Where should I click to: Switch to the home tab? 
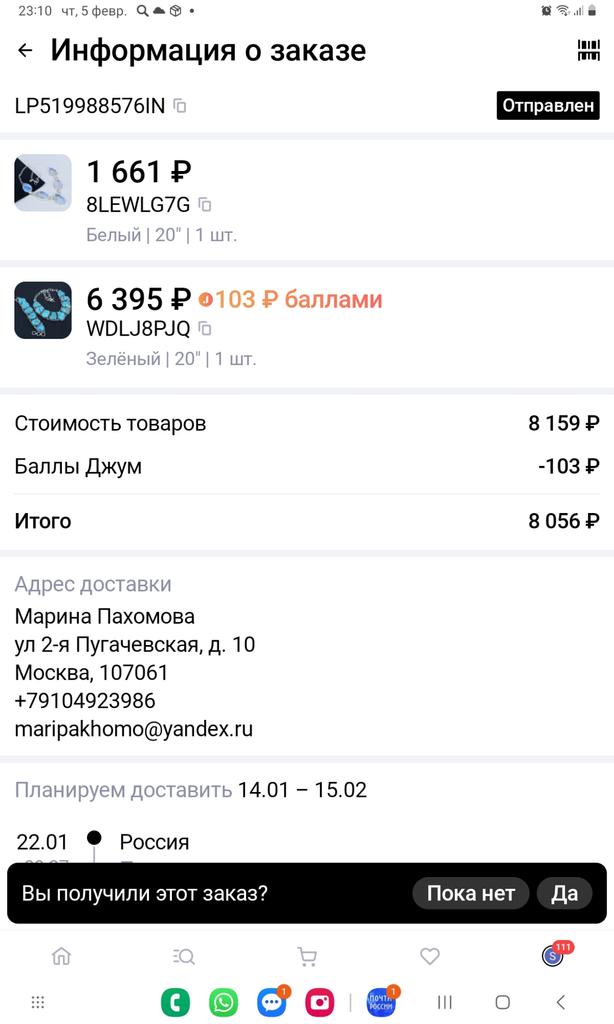(61, 957)
